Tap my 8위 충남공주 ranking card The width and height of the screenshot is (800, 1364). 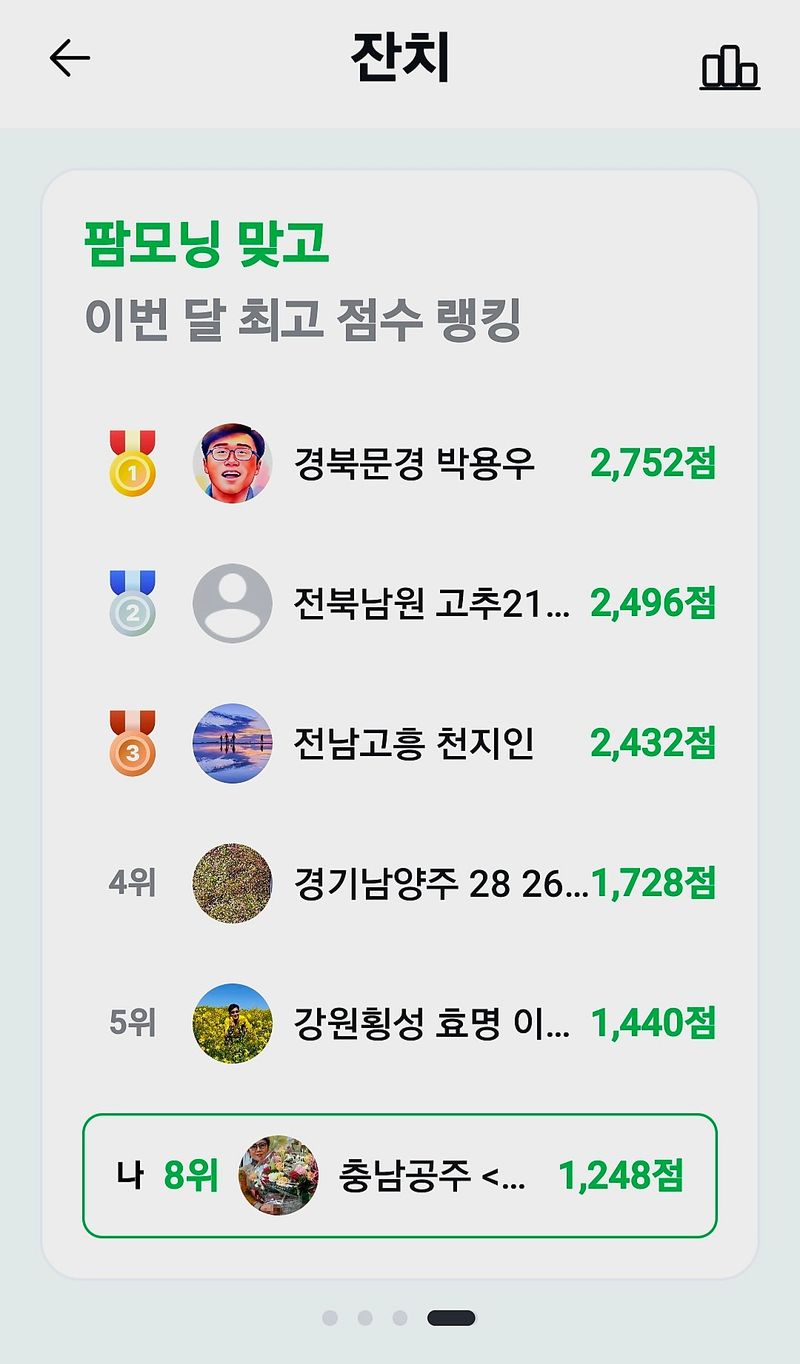click(x=400, y=1176)
